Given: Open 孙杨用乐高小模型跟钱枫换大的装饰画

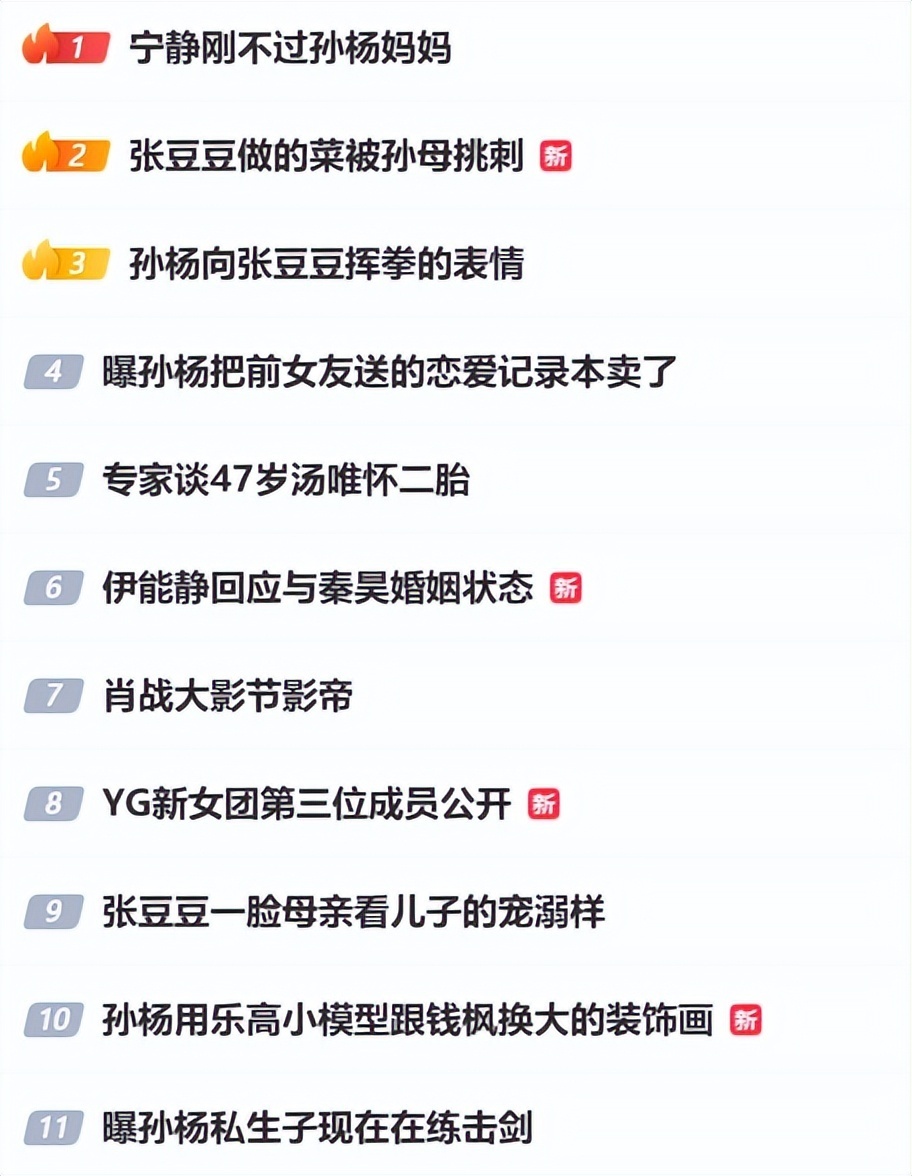Looking at the screenshot, I should click(x=407, y=1020).
